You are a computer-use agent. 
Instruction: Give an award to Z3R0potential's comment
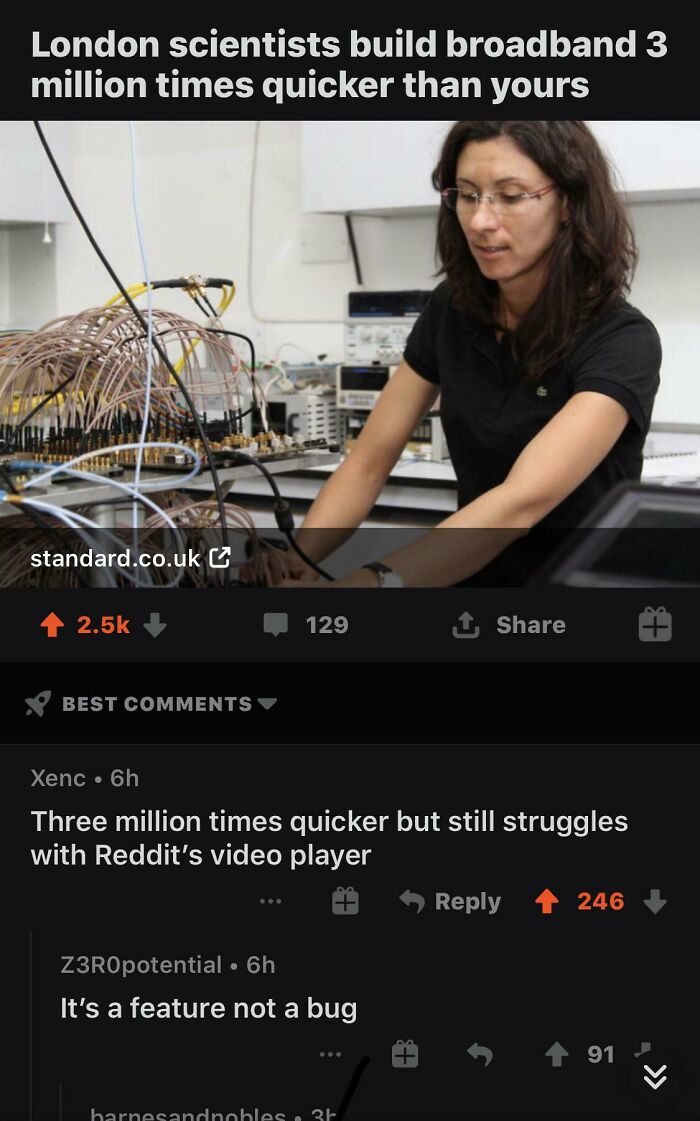pos(405,1054)
